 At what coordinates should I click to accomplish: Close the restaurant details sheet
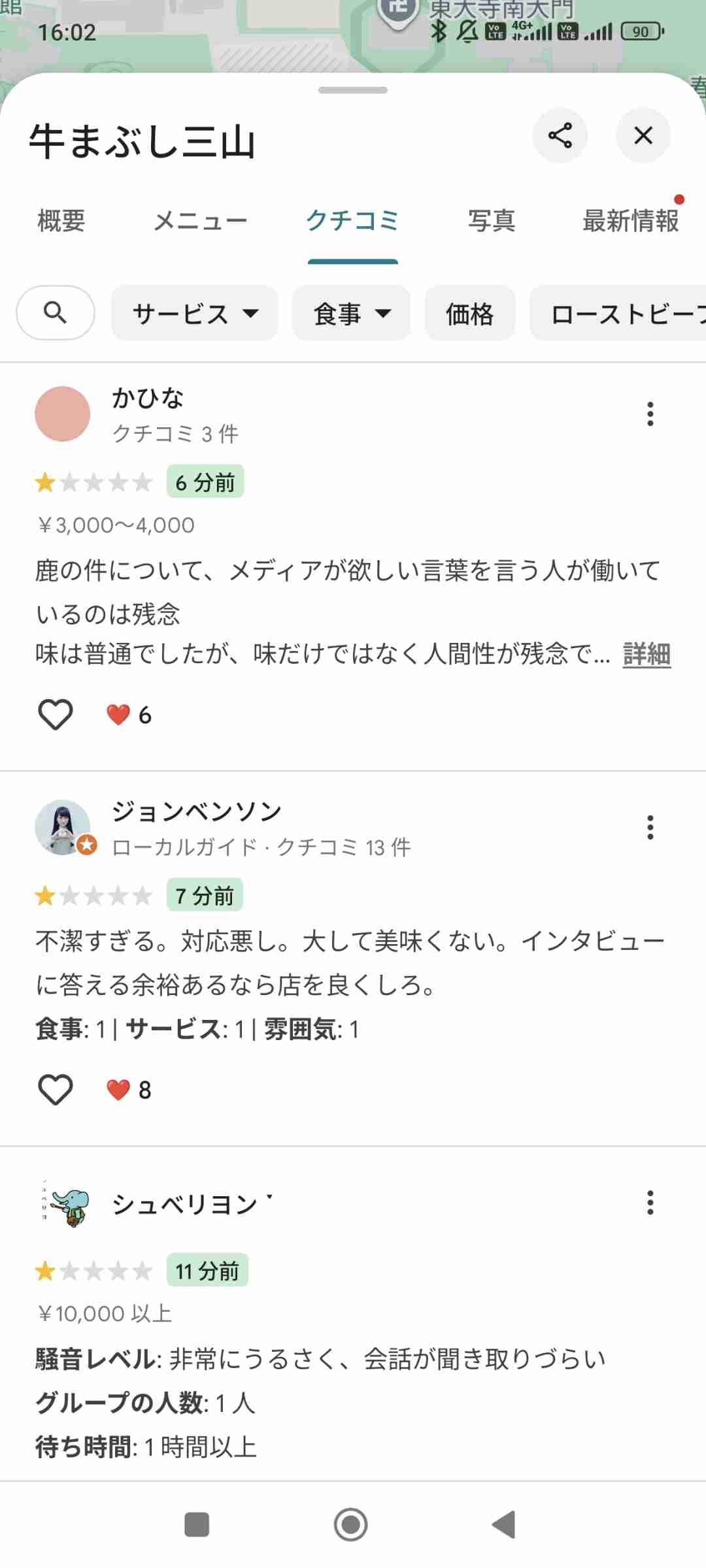643,135
